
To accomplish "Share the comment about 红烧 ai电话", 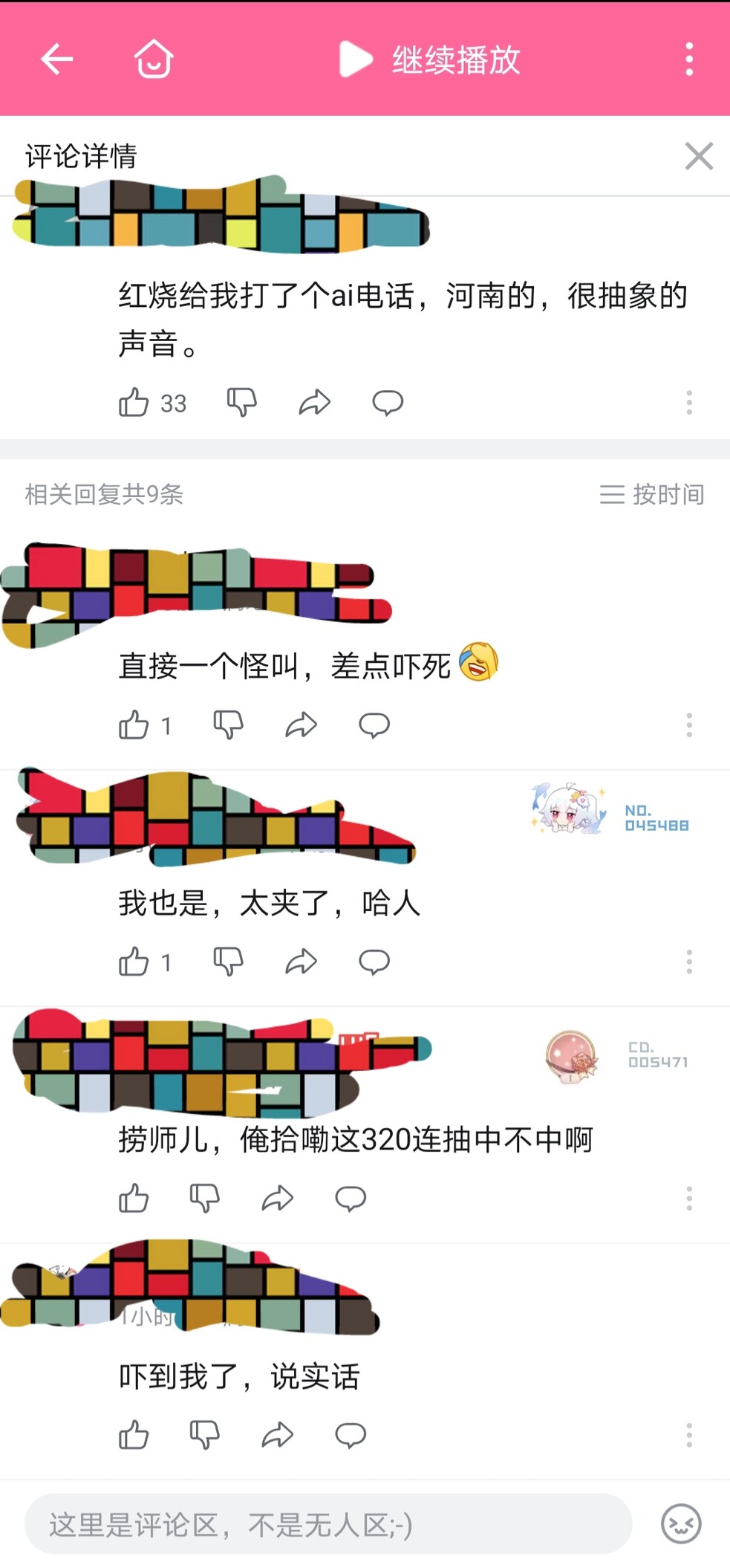I will (314, 403).
